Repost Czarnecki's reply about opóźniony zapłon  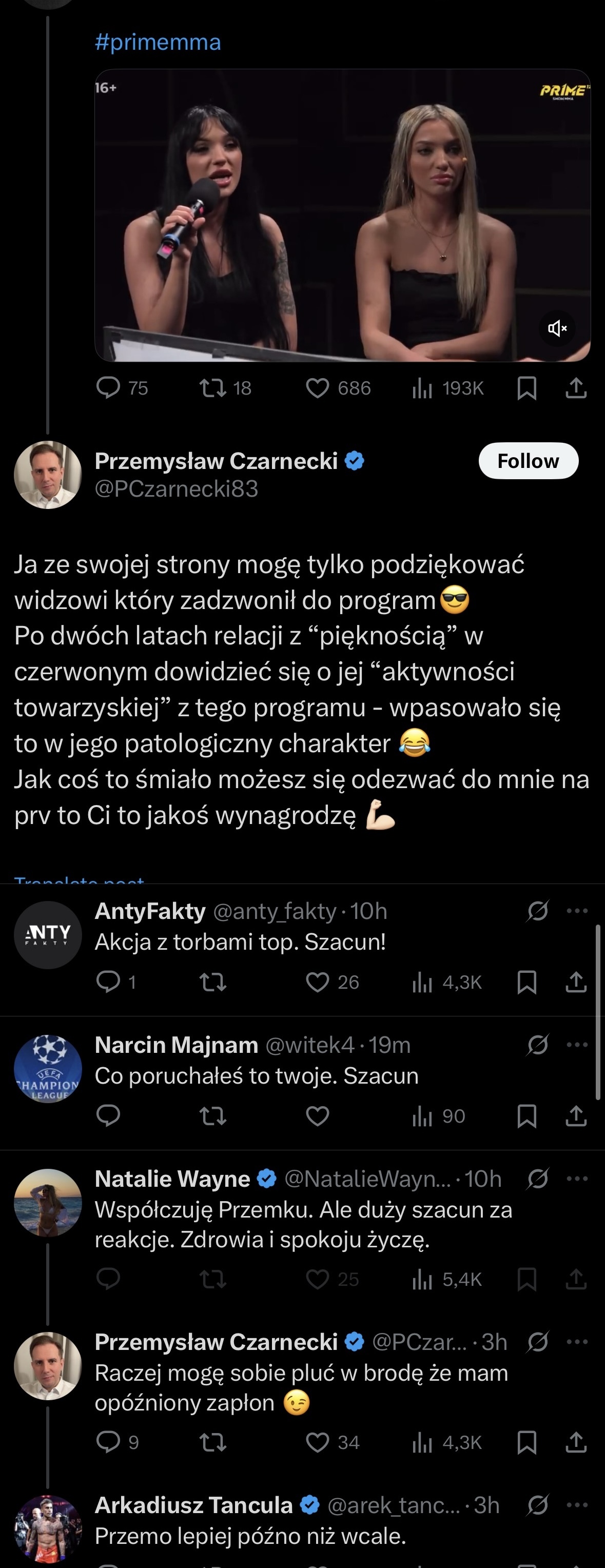pyautogui.click(x=213, y=1442)
